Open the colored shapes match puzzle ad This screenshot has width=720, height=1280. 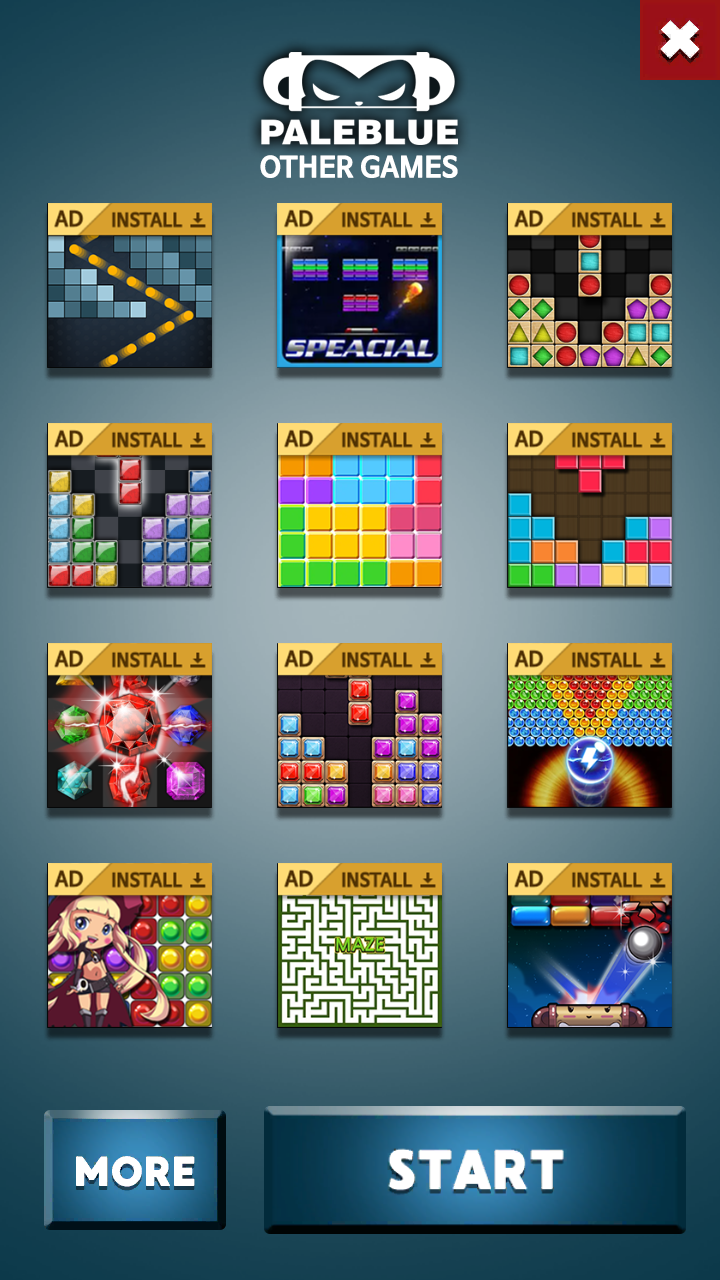pos(590,300)
